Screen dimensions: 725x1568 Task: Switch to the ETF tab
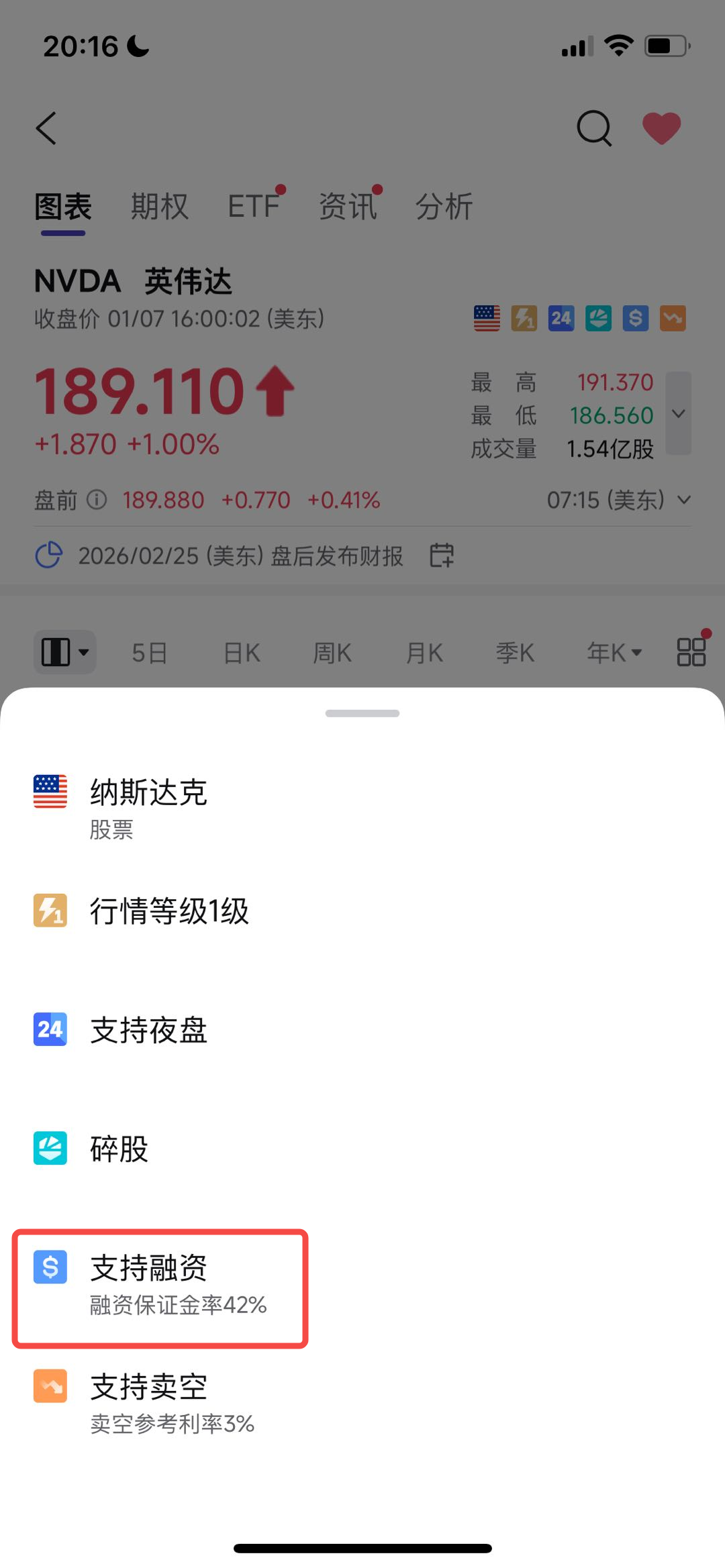point(254,207)
